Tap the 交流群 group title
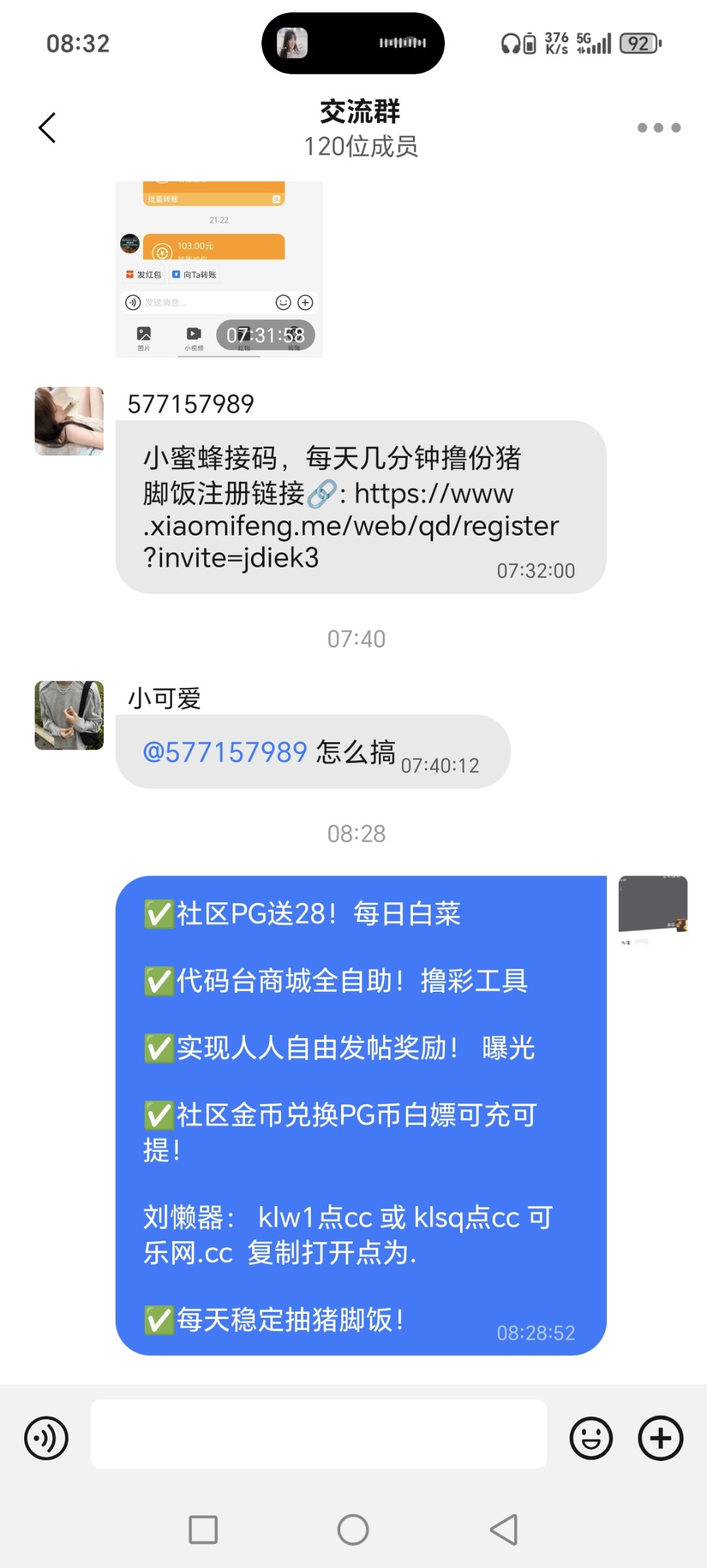 [x=353, y=111]
